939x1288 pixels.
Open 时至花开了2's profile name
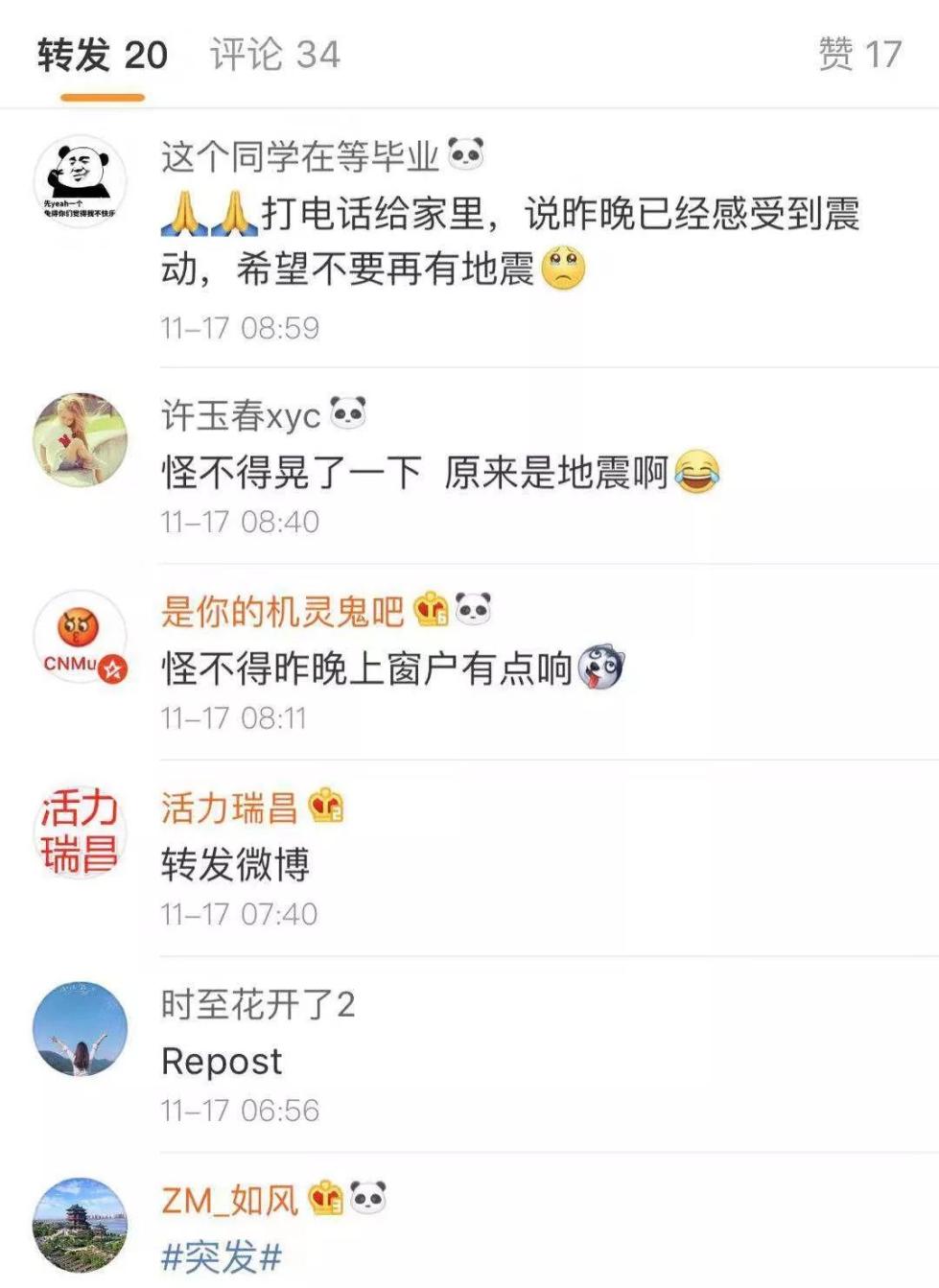point(258,1004)
